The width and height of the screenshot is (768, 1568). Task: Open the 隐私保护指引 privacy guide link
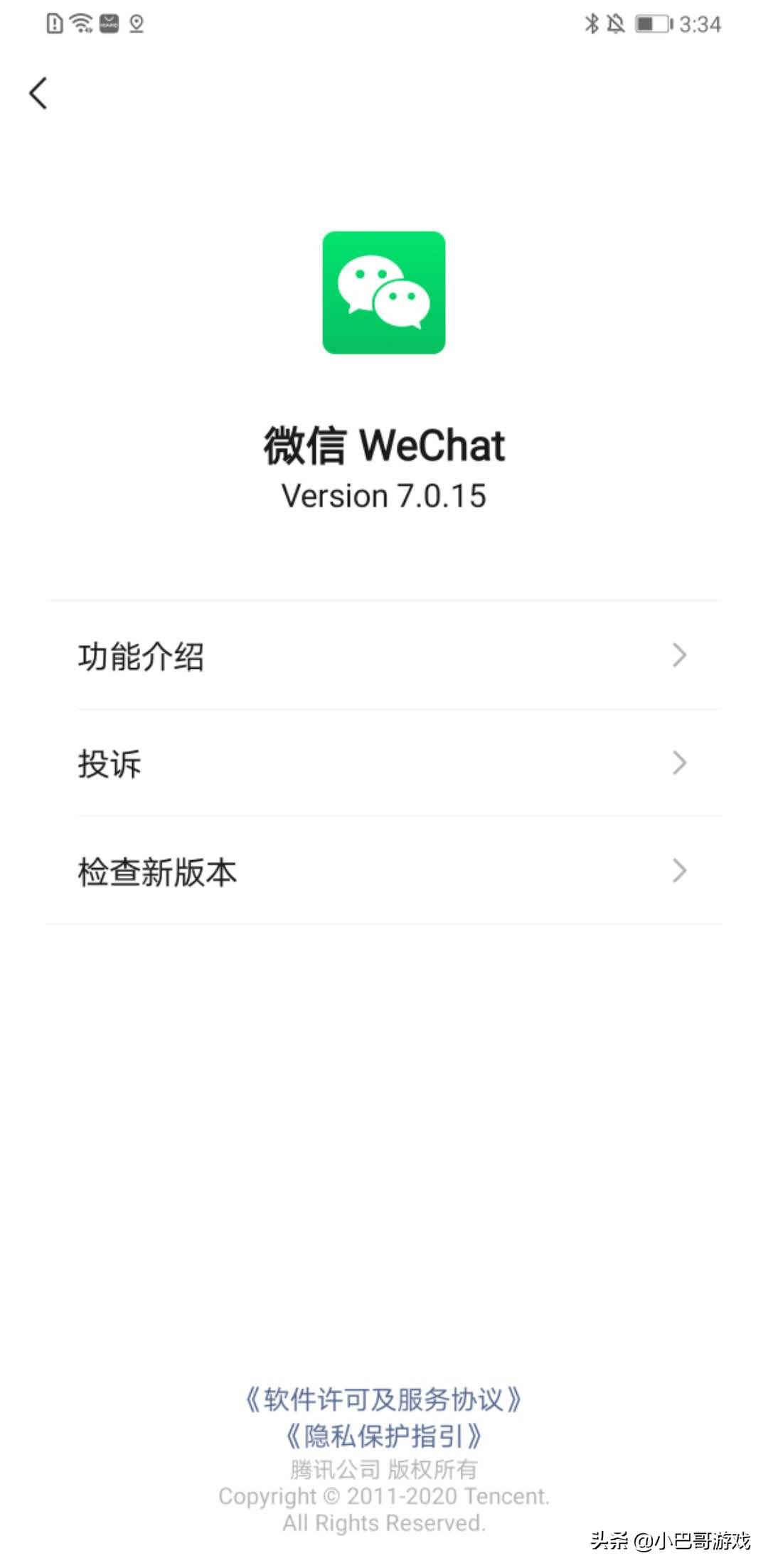(x=384, y=1436)
